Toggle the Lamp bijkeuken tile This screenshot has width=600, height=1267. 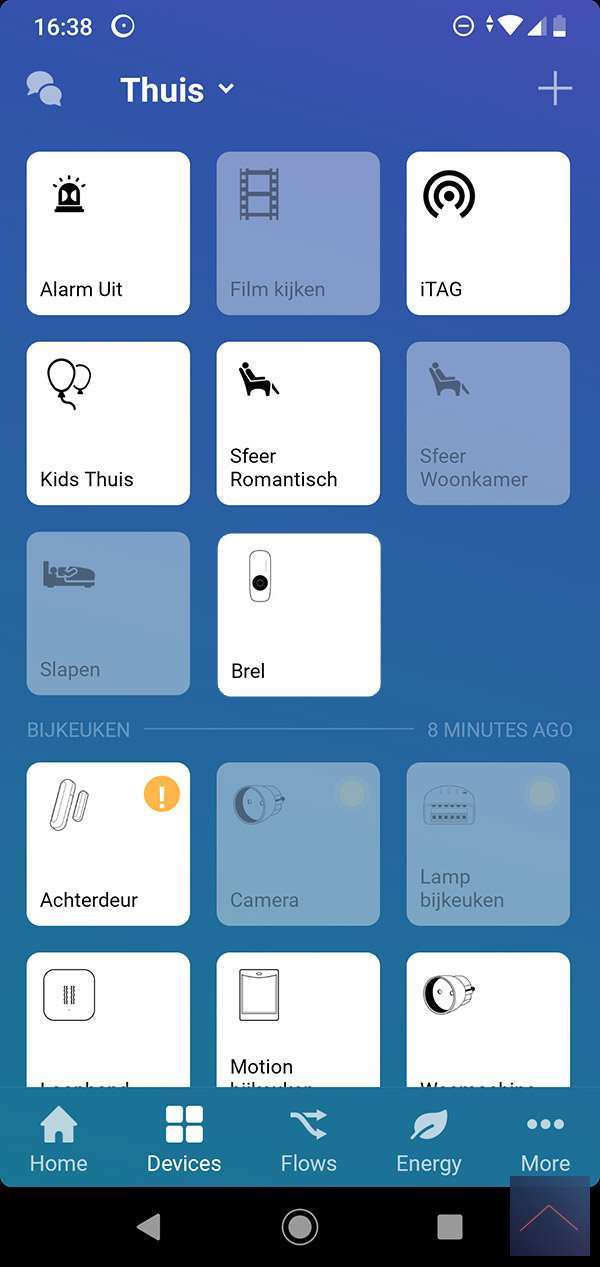pyautogui.click(x=488, y=844)
